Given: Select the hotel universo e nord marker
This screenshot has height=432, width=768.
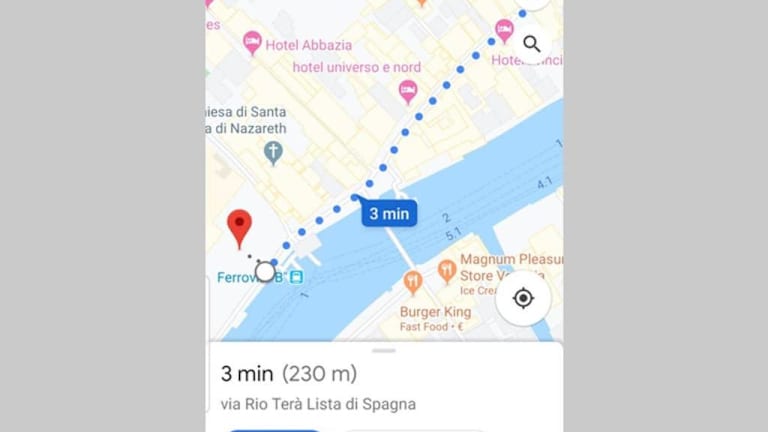Looking at the screenshot, I should tap(408, 91).
